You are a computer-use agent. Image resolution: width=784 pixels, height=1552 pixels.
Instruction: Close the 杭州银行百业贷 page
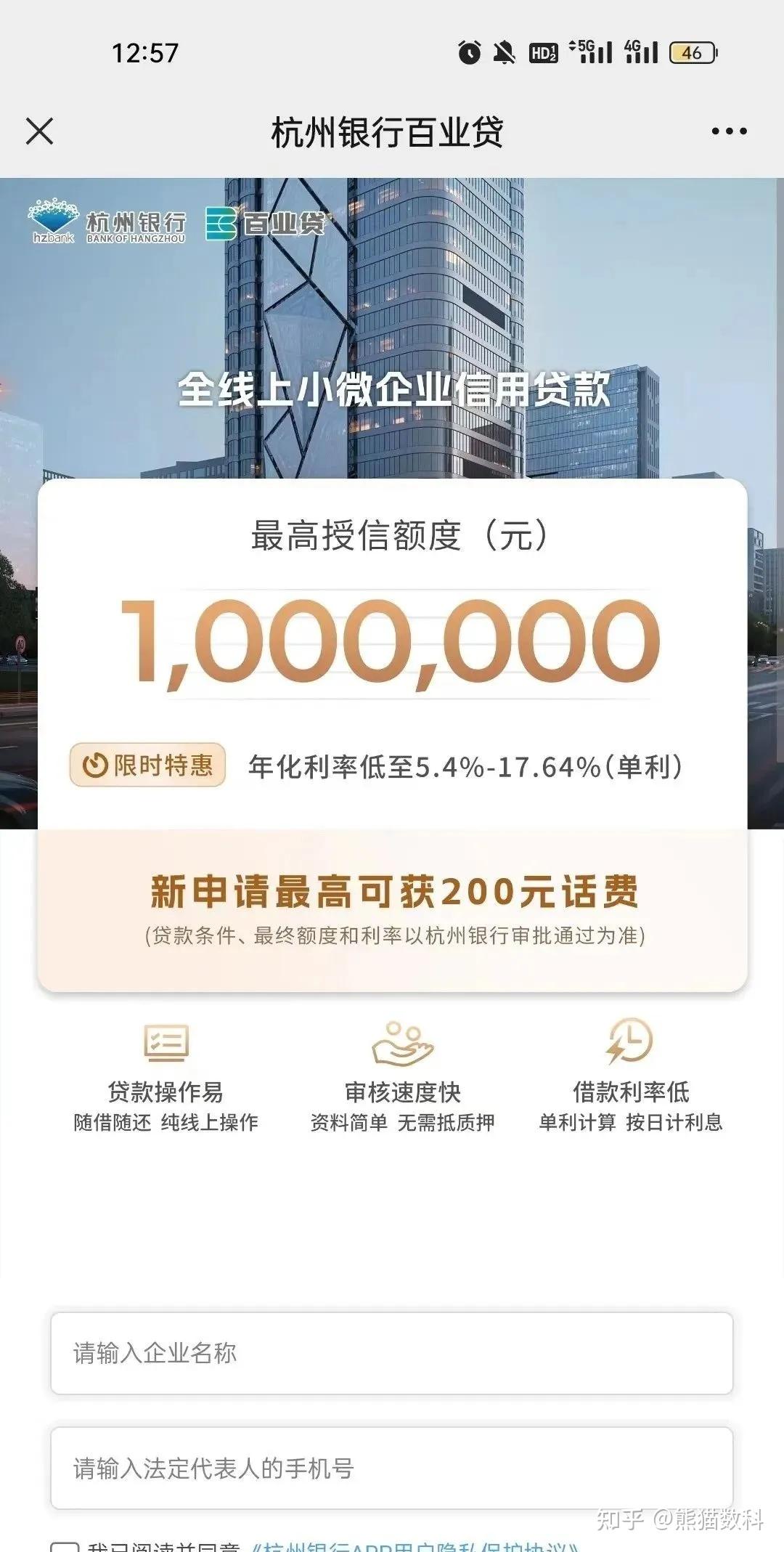tap(39, 132)
